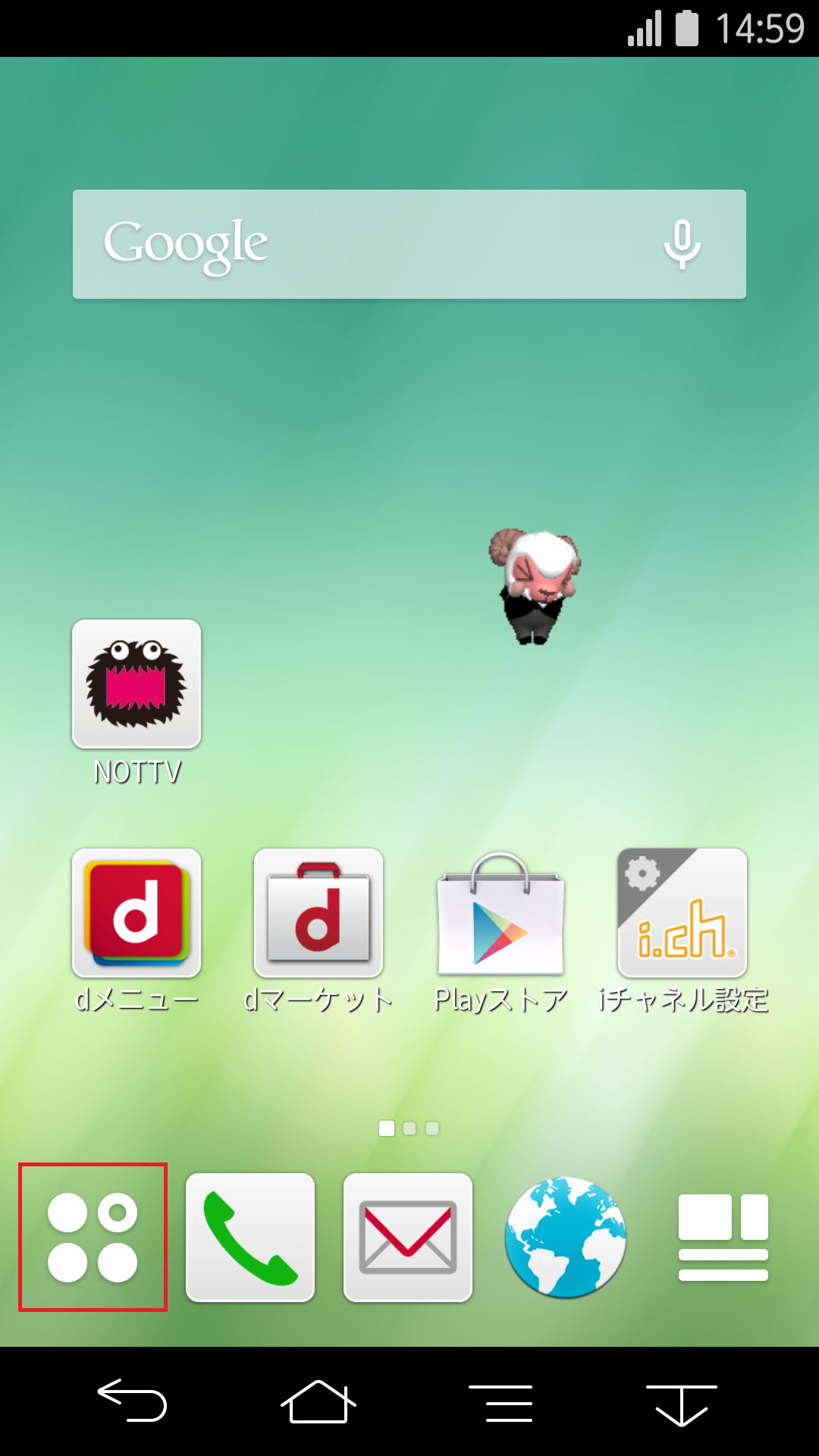This screenshot has width=819, height=1456.
Task: Launch the dメニュー app
Action: (x=136, y=913)
